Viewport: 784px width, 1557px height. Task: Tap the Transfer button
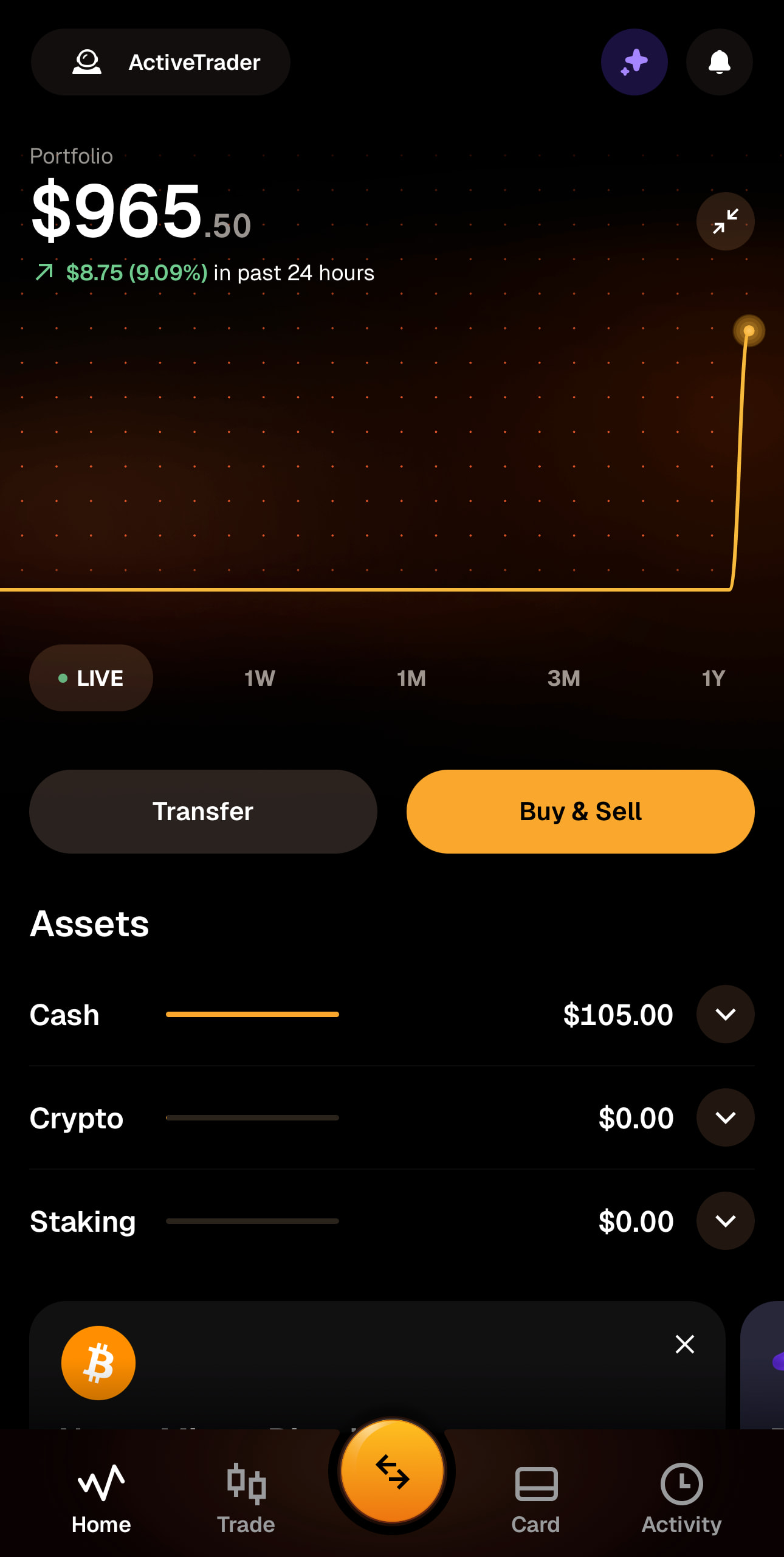(x=203, y=812)
